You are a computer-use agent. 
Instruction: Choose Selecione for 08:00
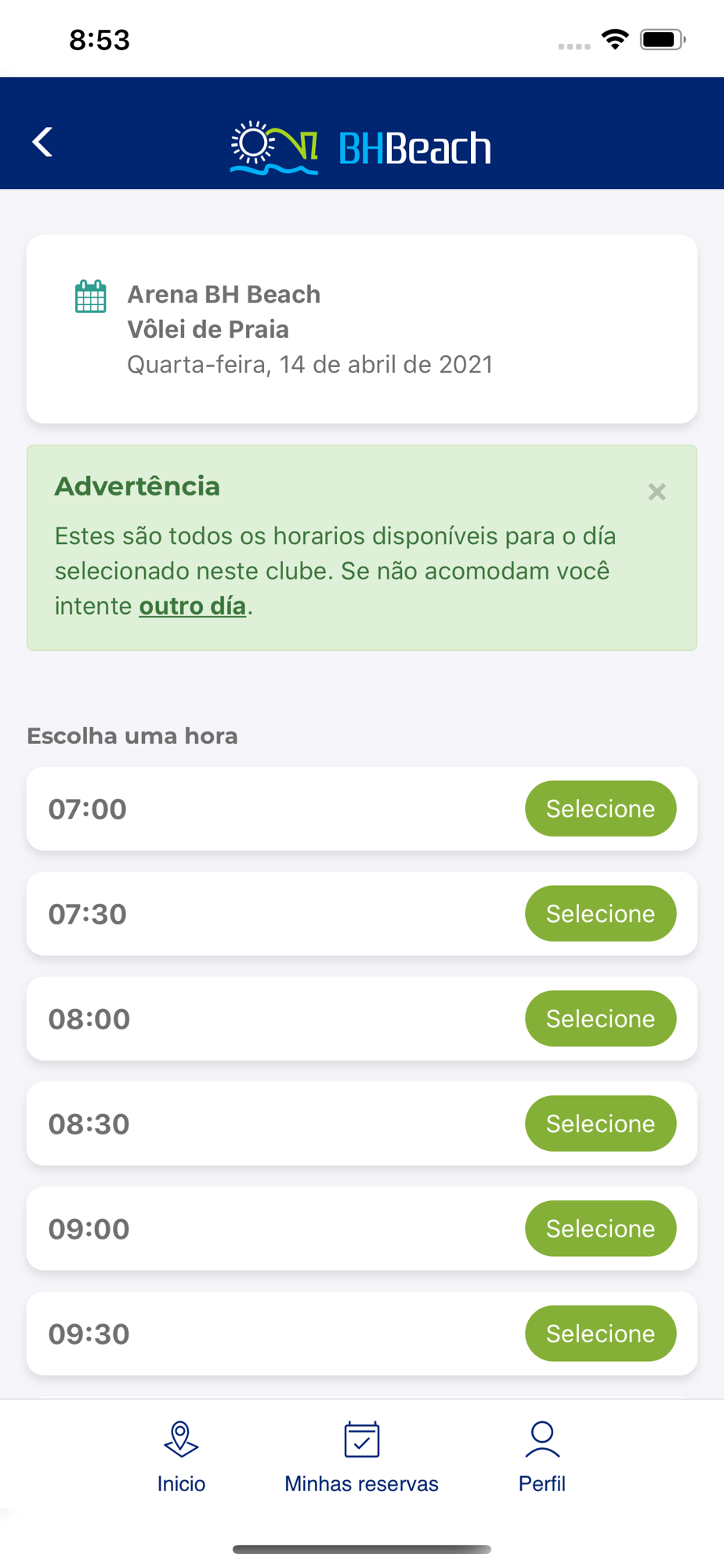(600, 1018)
